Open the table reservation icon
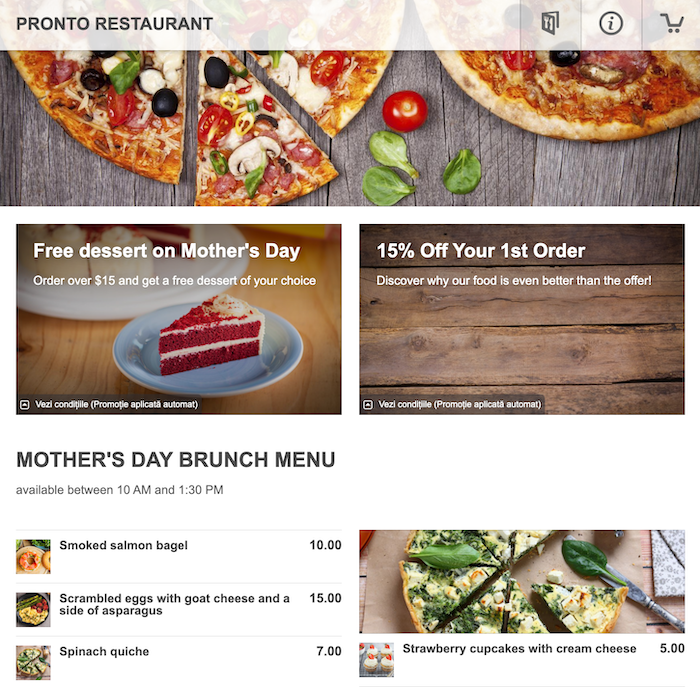The image size is (700, 687). 550,24
